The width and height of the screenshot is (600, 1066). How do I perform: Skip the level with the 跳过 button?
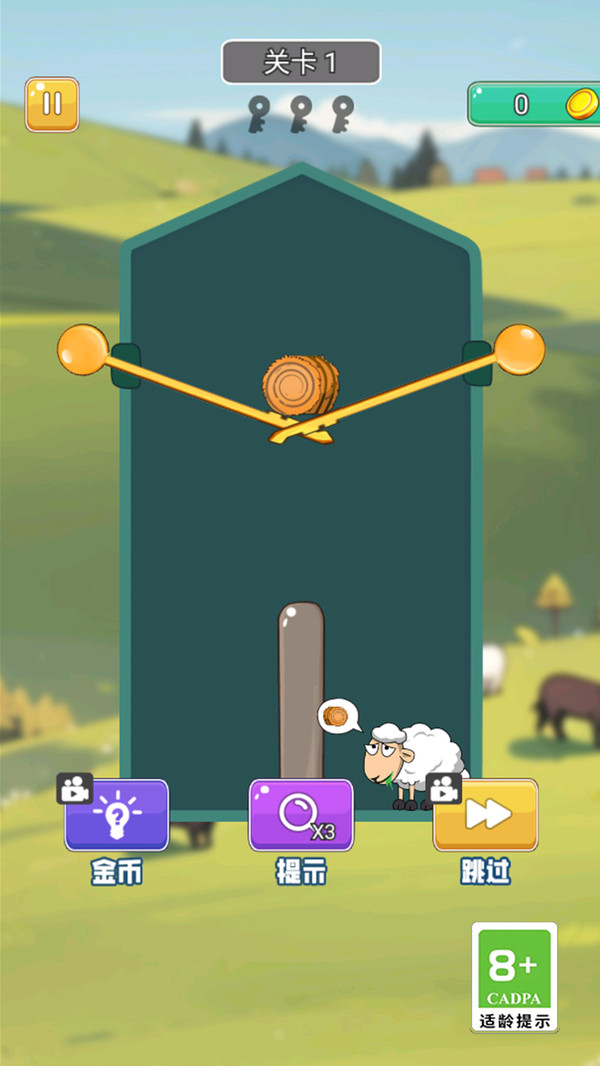click(x=485, y=815)
